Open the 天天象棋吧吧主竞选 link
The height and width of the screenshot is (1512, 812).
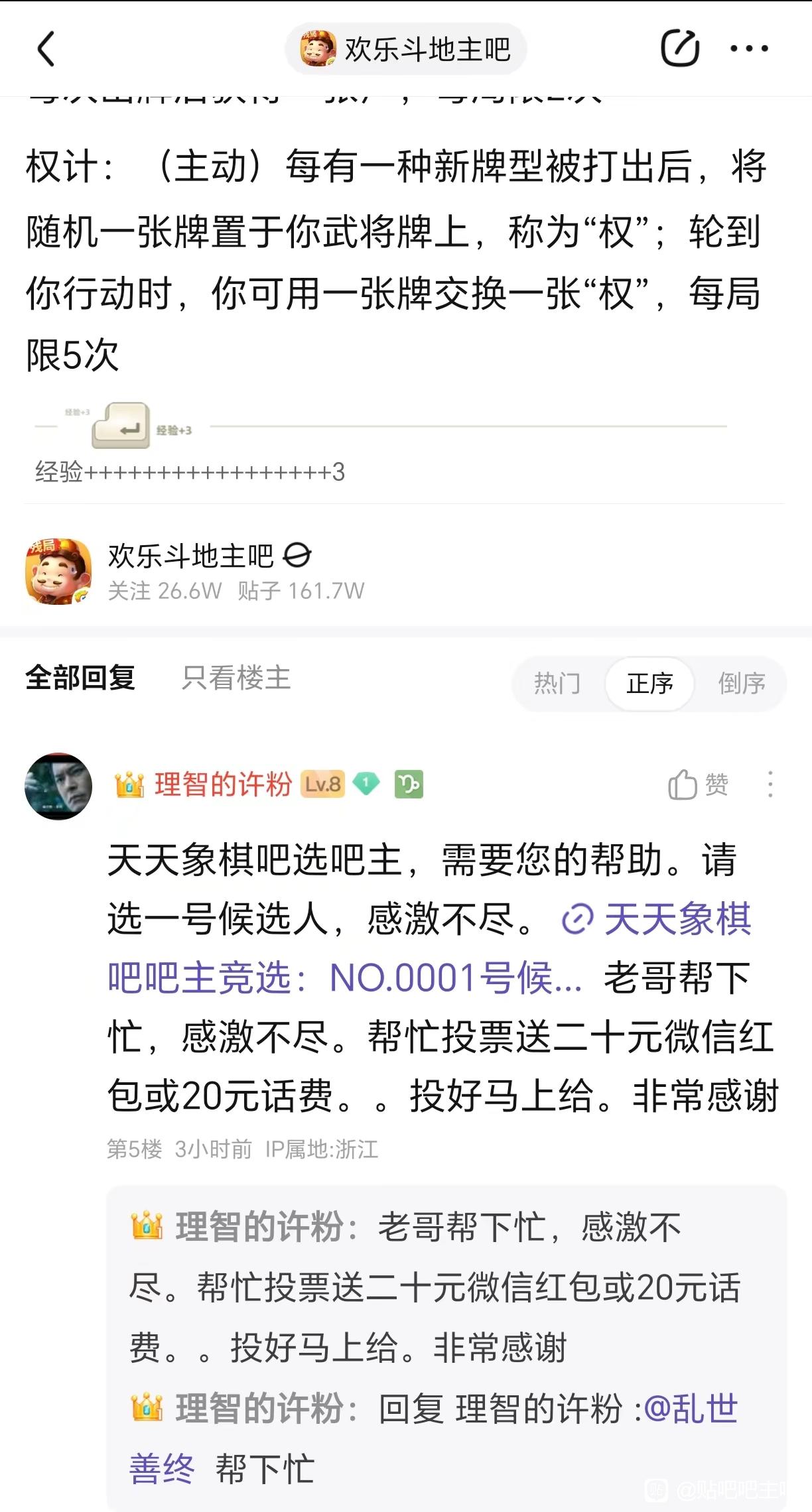click(430, 948)
